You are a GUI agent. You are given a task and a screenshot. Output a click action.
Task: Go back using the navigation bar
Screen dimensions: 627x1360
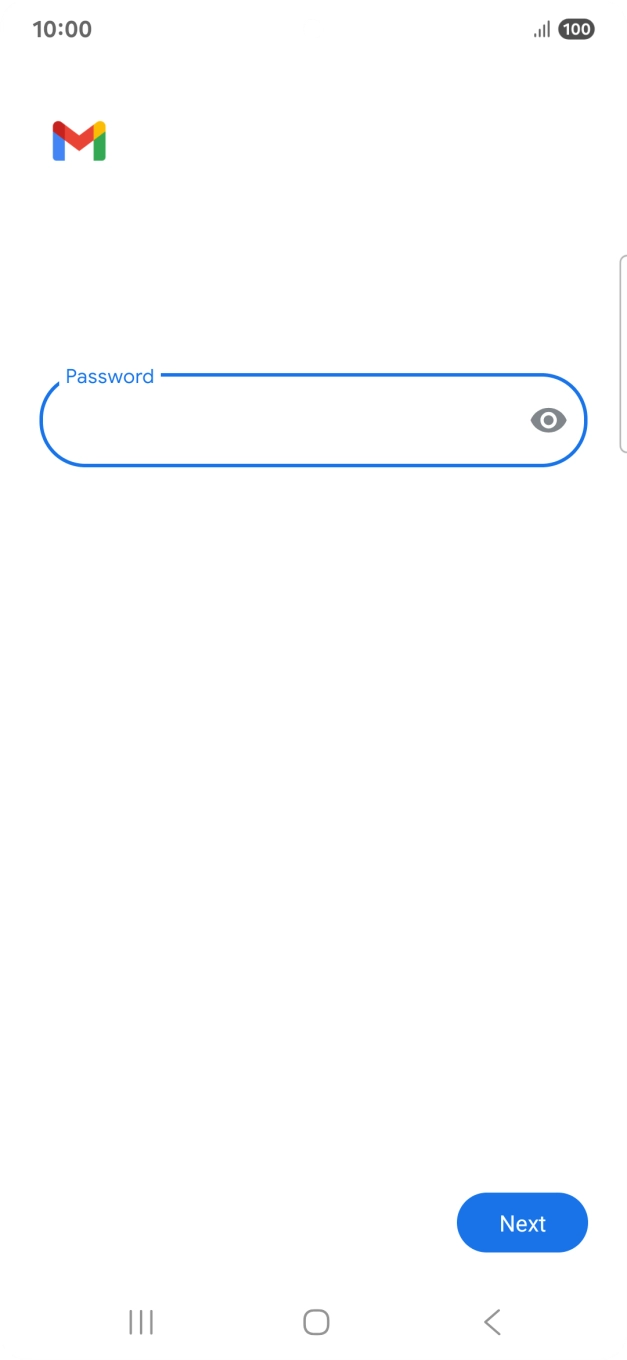492,1322
